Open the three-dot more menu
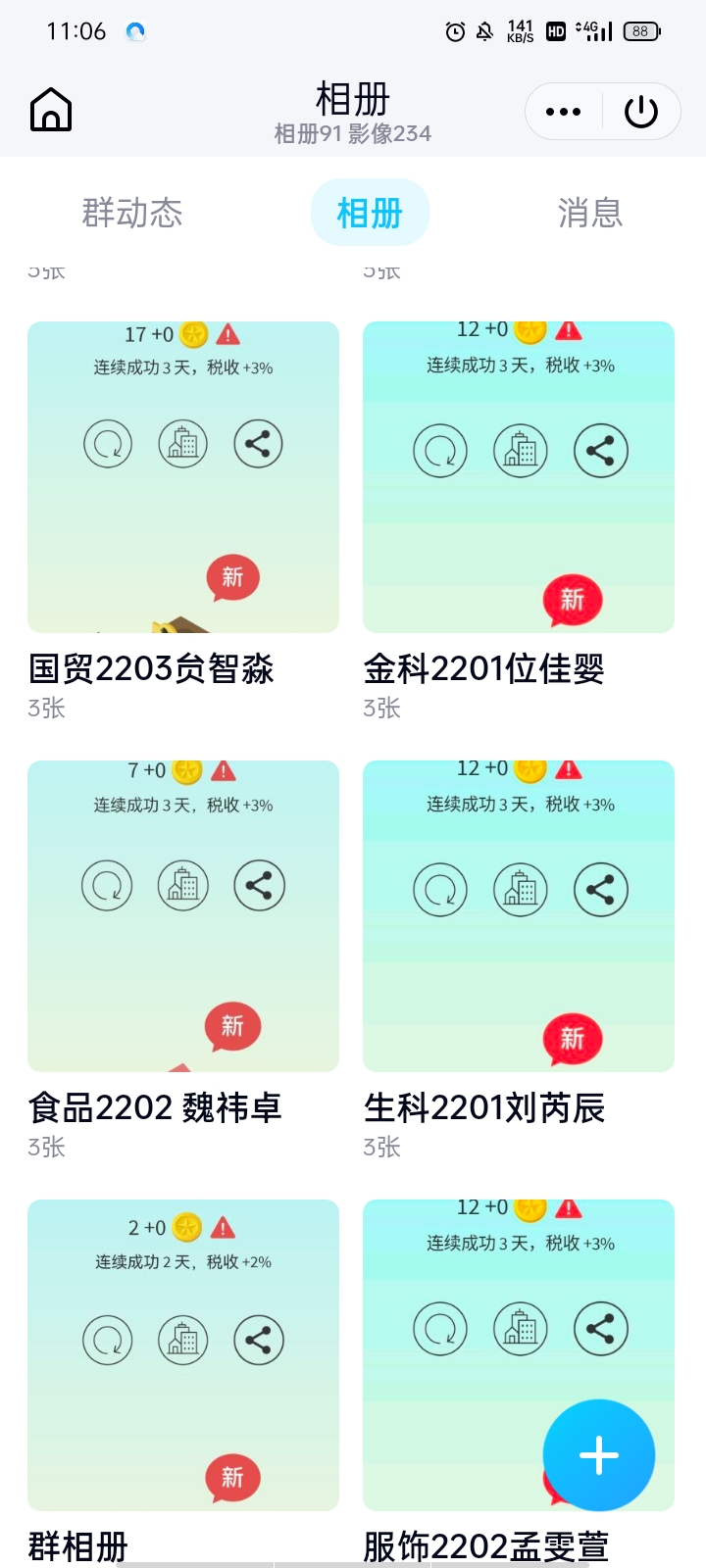 pyautogui.click(x=563, y=112)
